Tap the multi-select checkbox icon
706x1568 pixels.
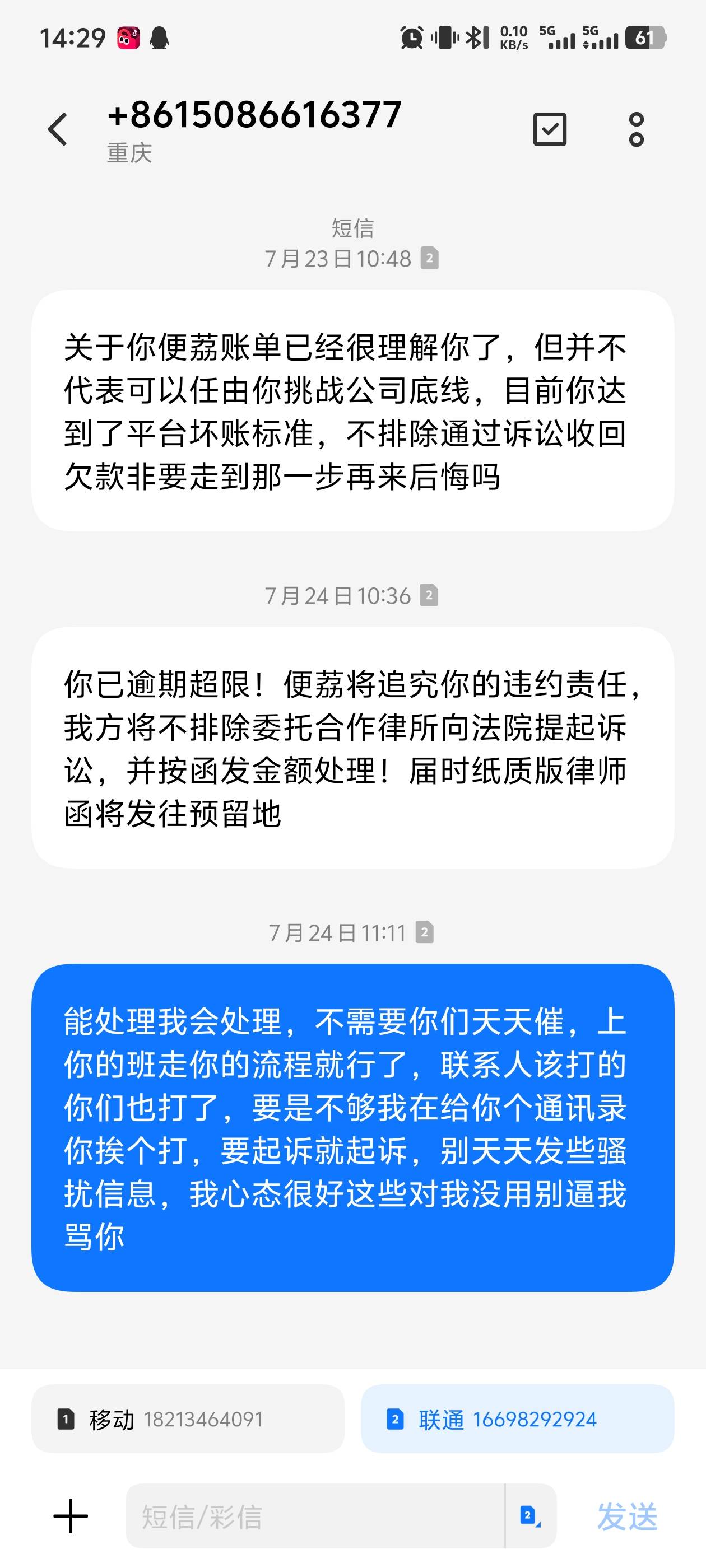(550, 129)
